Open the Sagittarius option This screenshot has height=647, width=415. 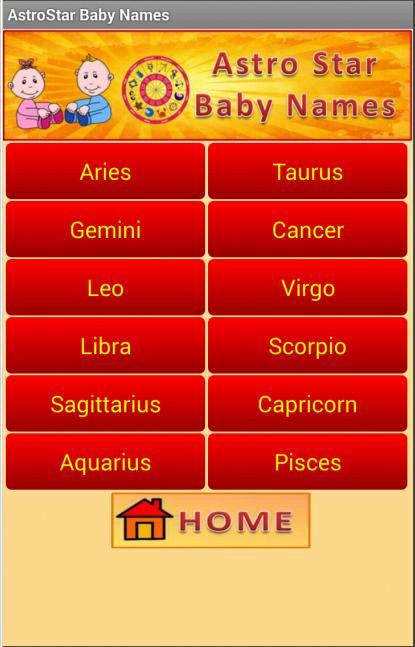pos(105,404)
